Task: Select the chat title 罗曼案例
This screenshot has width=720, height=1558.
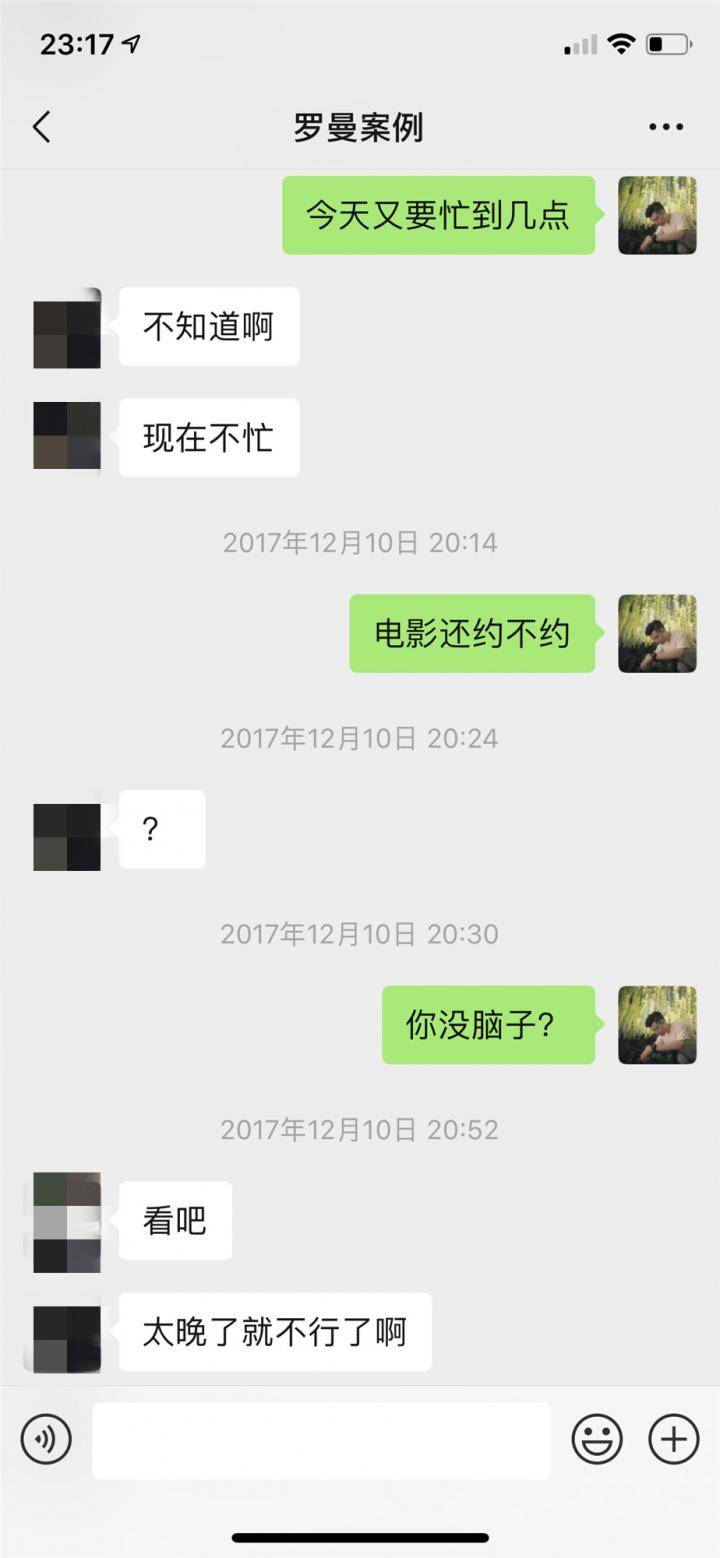Action: coord(360,128)
